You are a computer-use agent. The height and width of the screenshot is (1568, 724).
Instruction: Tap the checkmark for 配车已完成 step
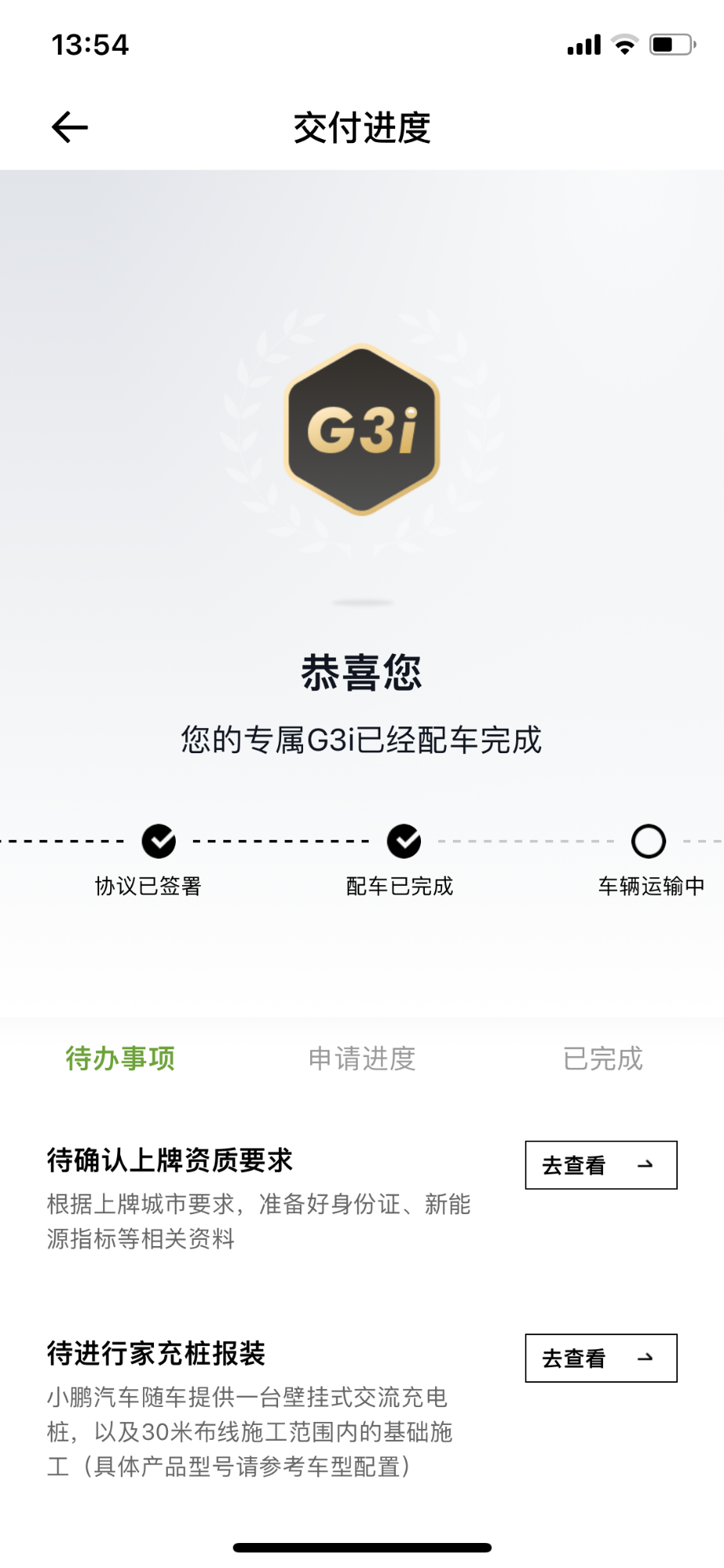tap(403, 841)
